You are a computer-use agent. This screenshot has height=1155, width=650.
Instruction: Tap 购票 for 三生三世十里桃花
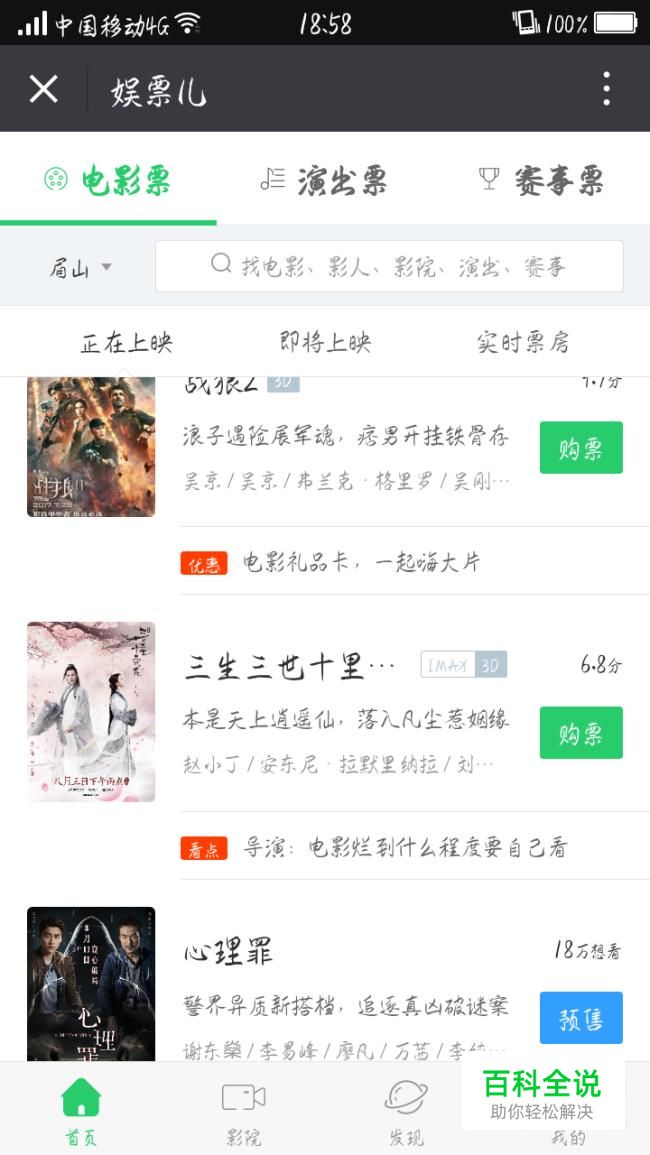(x=581, y=732)
